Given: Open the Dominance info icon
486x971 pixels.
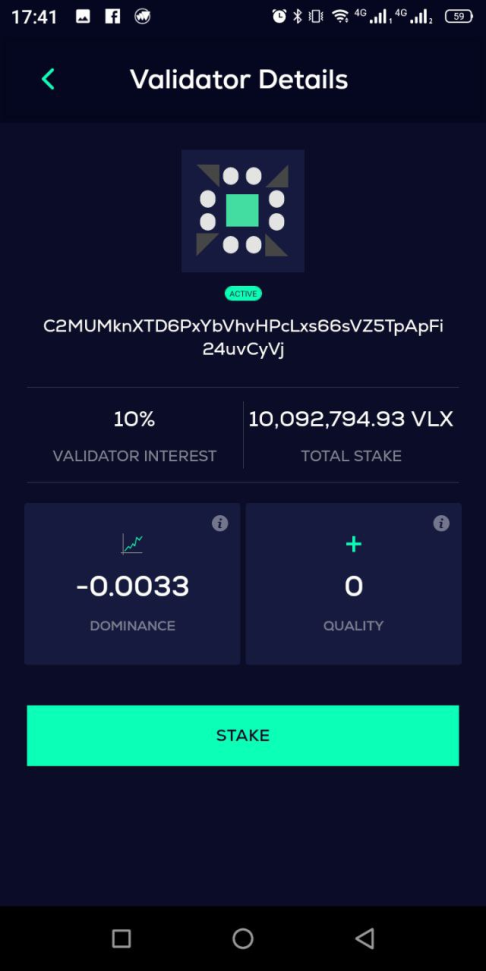Looking at the screenshot, I should (220, 523).
